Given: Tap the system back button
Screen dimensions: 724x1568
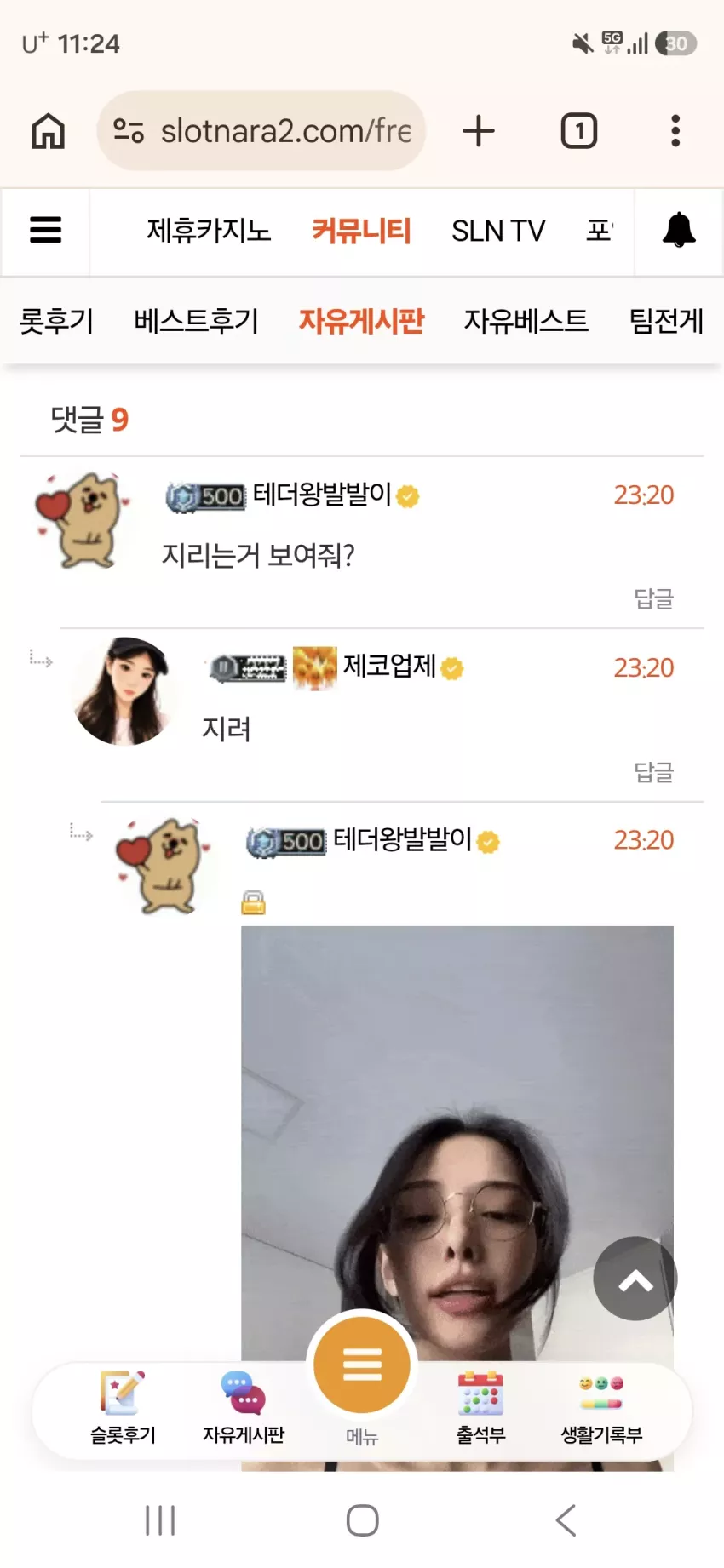Looking at the screenshot, I should [566, 1520].
